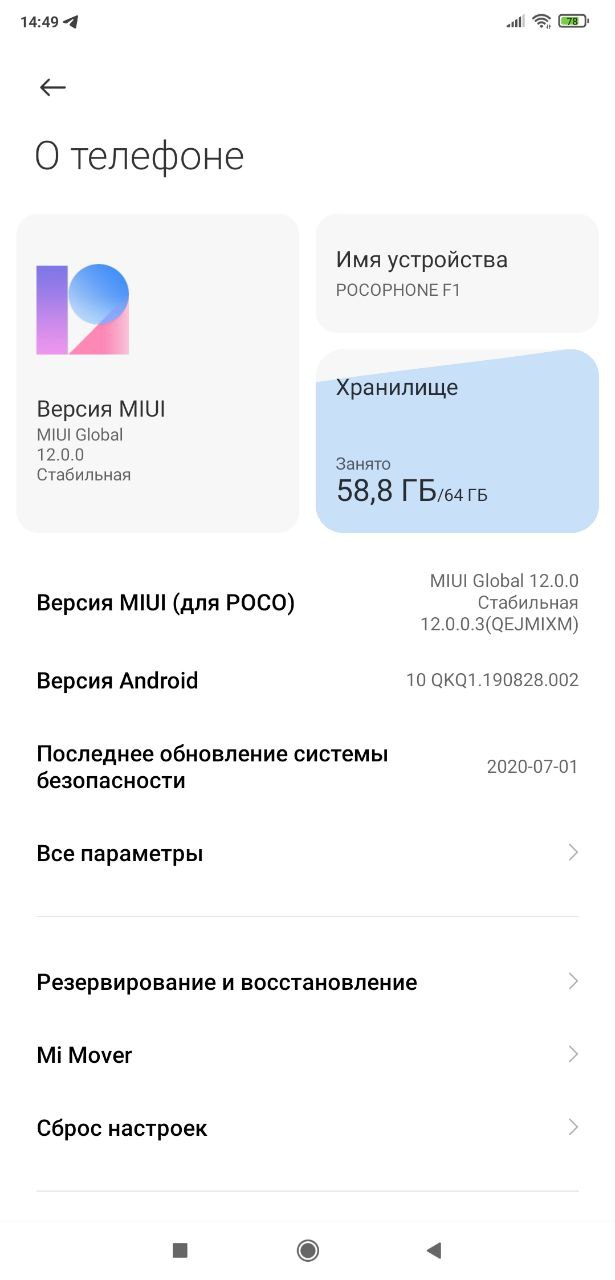
Task: Tap the Версия MIUI (для POCO) row
Action: click(x=307, y=603)
